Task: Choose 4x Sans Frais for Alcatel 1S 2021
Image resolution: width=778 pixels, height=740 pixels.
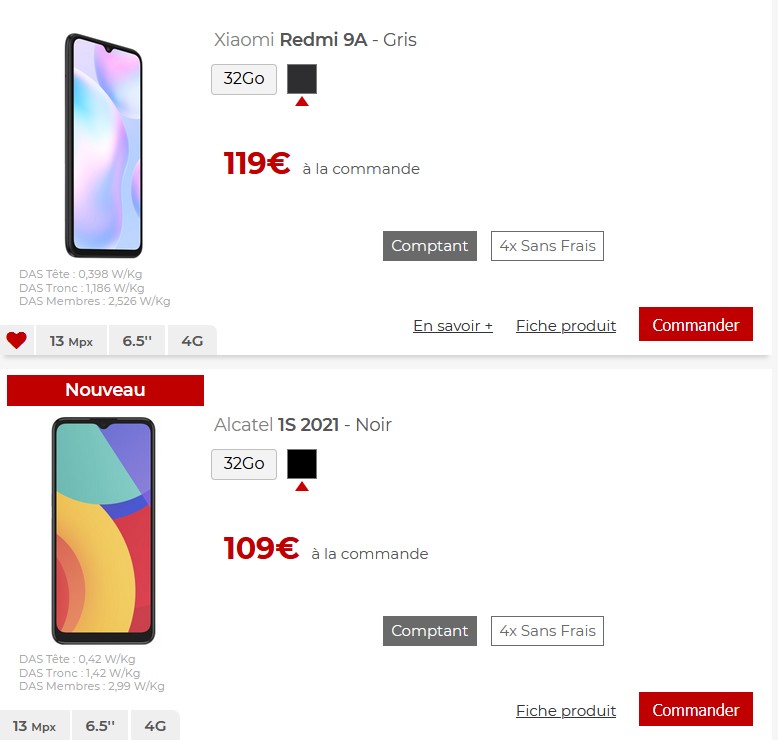Action: click(x=547, y=631)
